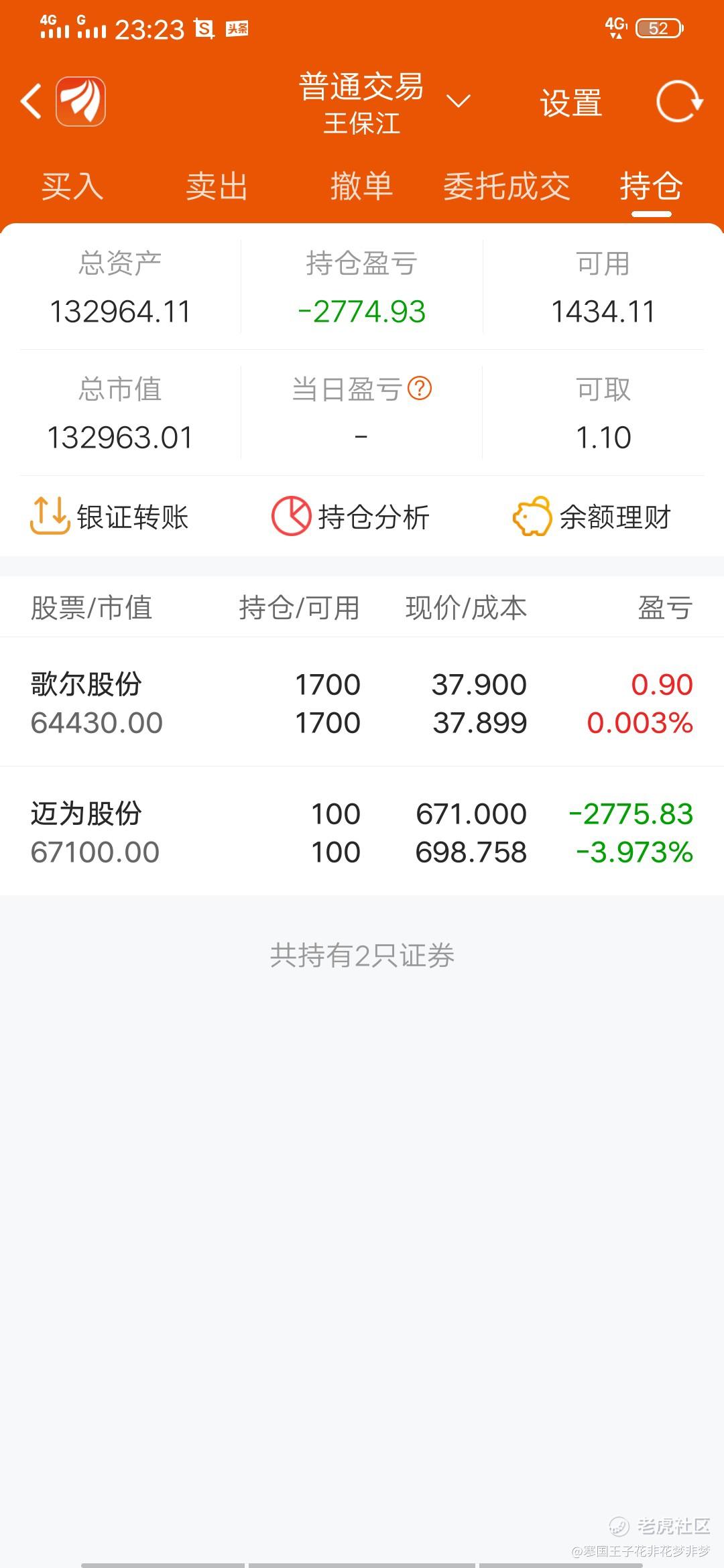Open 设置 settings
This screenshot has height=1568, width=724.
point(571,103)
